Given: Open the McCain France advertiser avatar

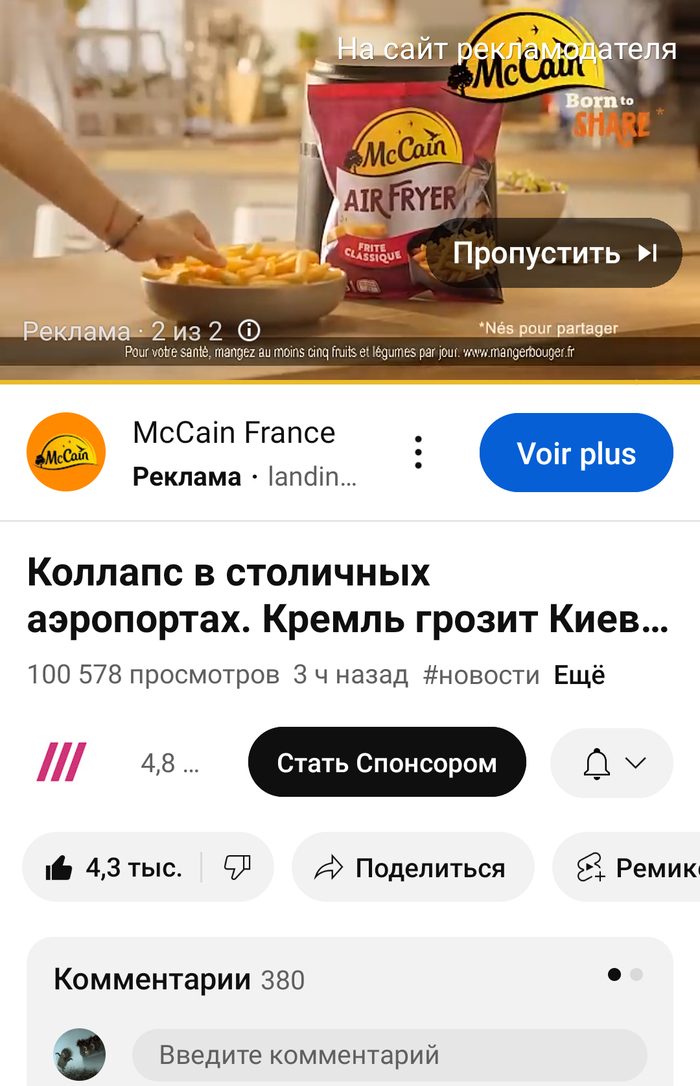Looking at the screenshot, I should (x=66, y=452).
